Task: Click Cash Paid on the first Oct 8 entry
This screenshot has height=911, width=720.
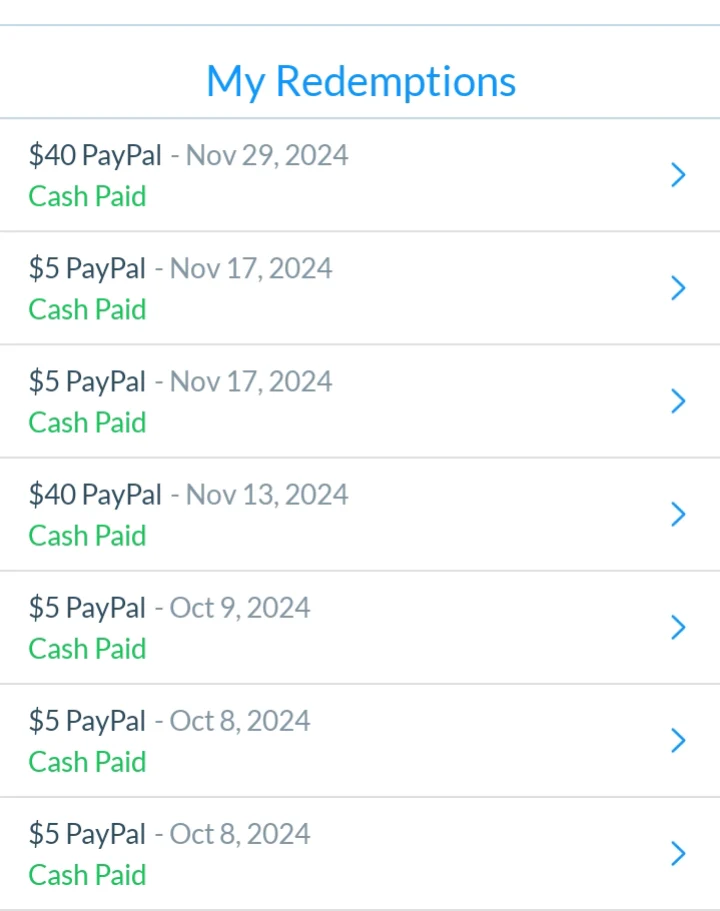Action: coord(86,762)
